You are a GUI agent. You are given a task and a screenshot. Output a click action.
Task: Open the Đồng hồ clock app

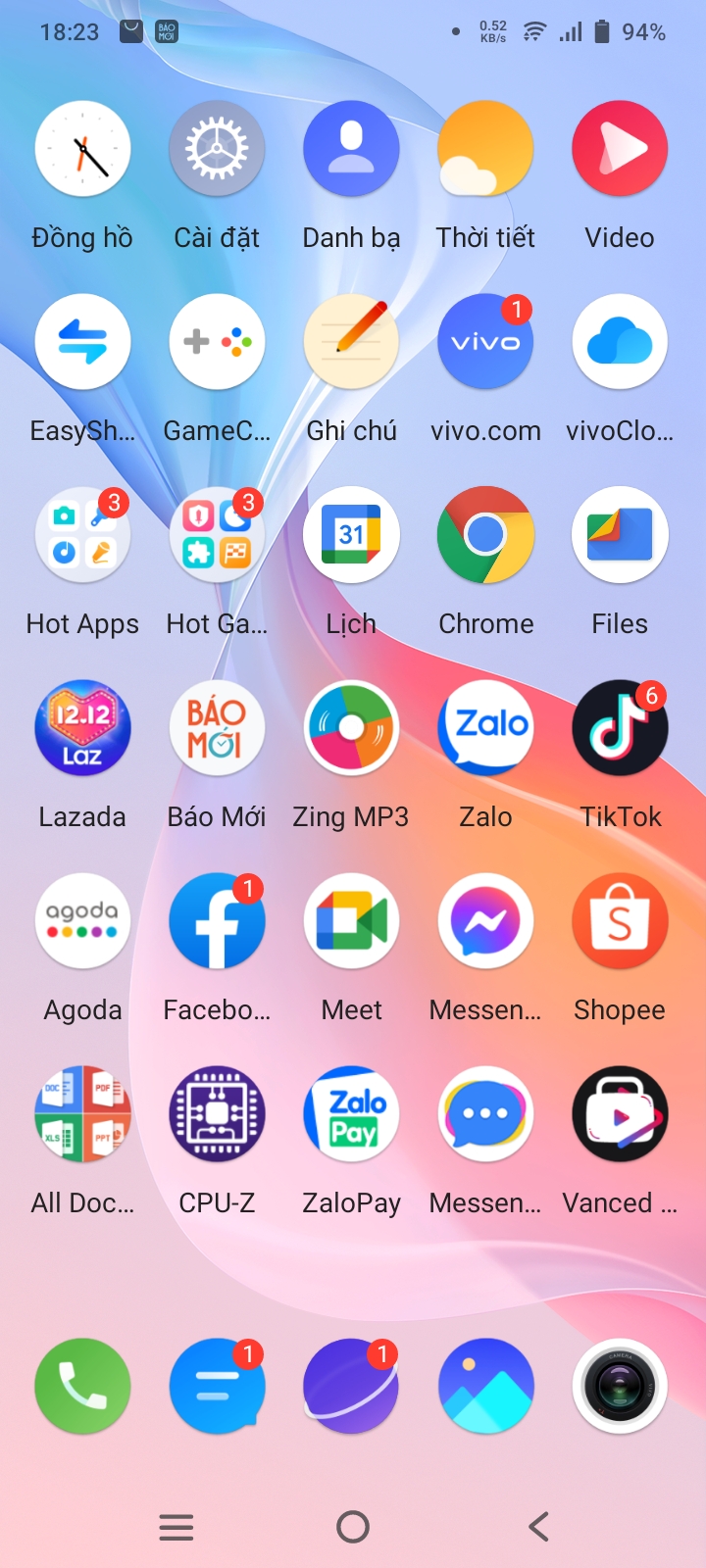click(82, 149)
